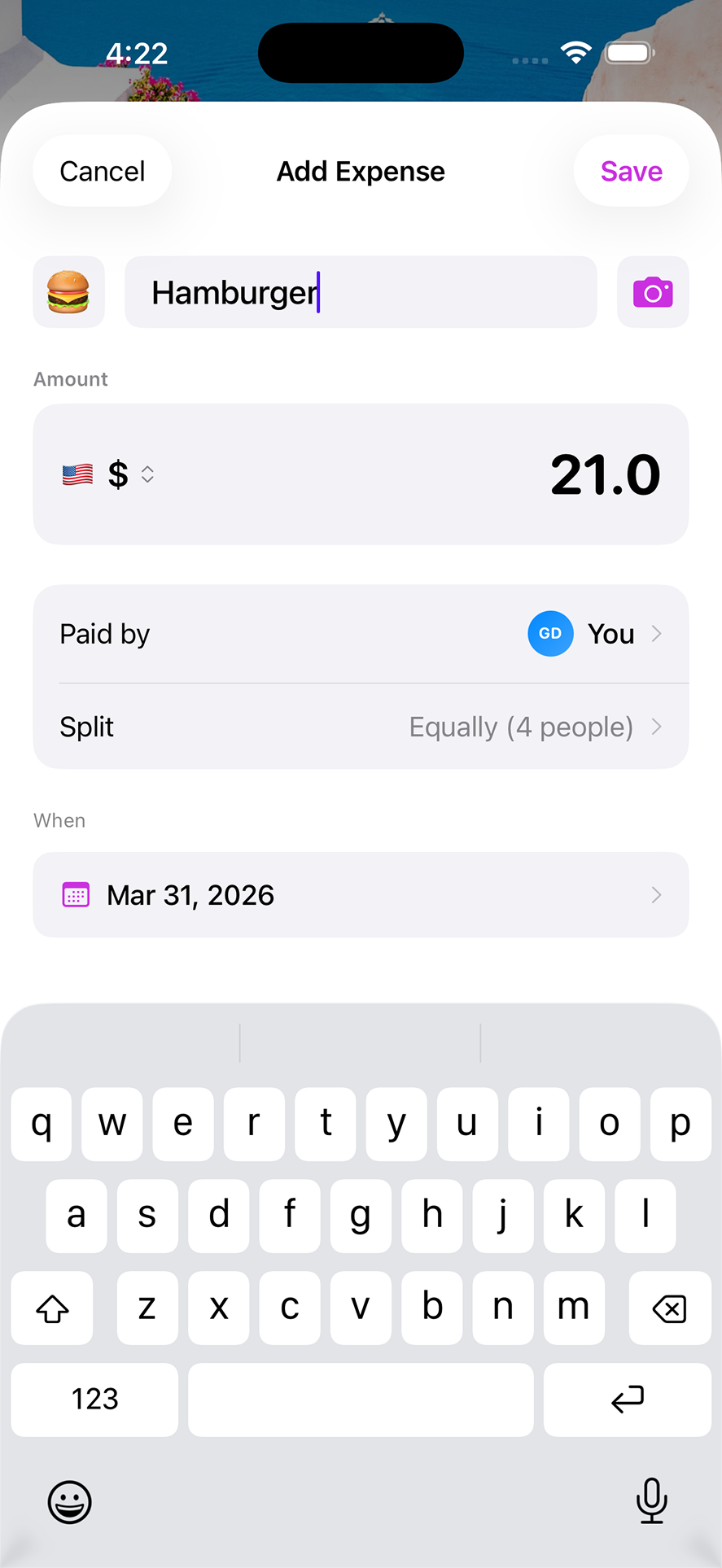Open the emoji keyboard
Screen dimensions: 722x1568
tap(69, 1502)
